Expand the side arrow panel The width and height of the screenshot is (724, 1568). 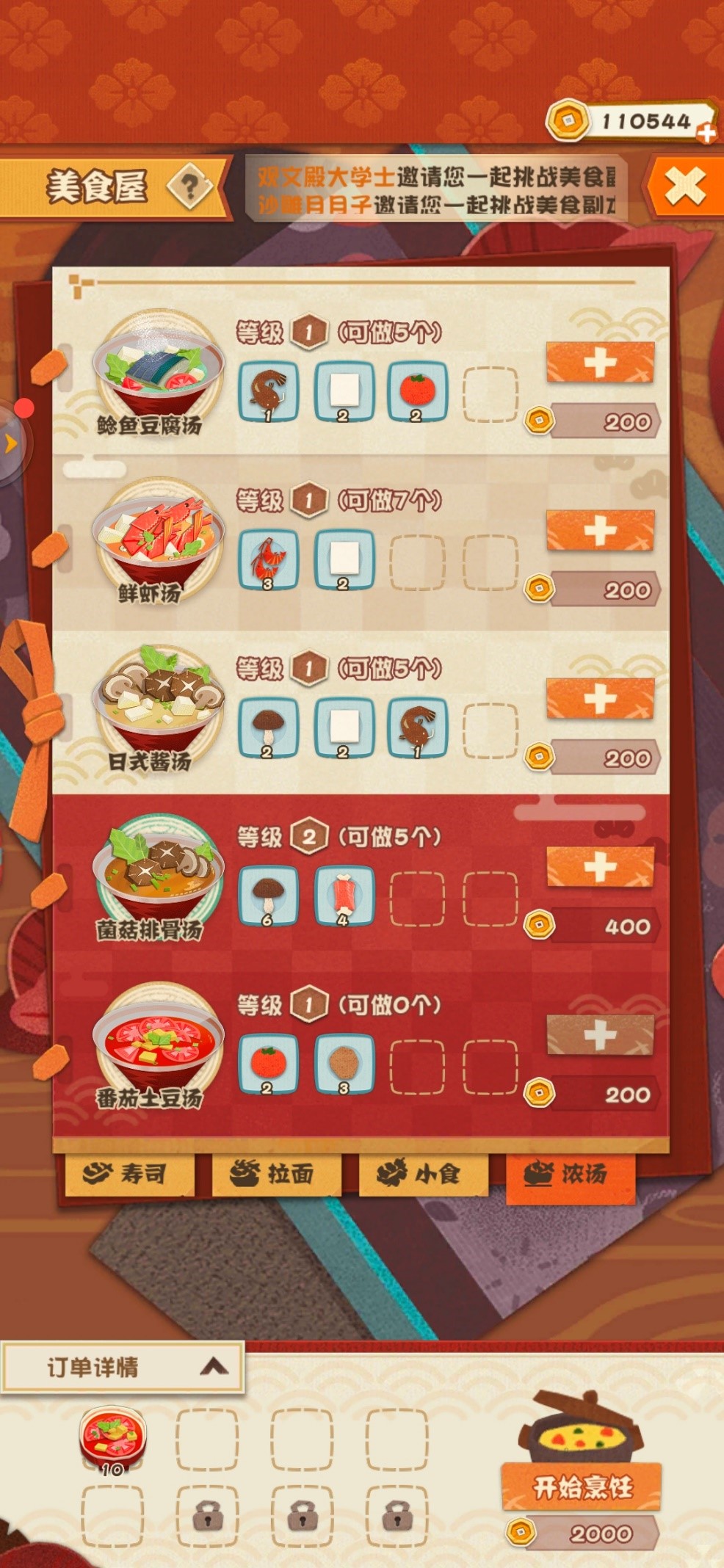point(11,443)
